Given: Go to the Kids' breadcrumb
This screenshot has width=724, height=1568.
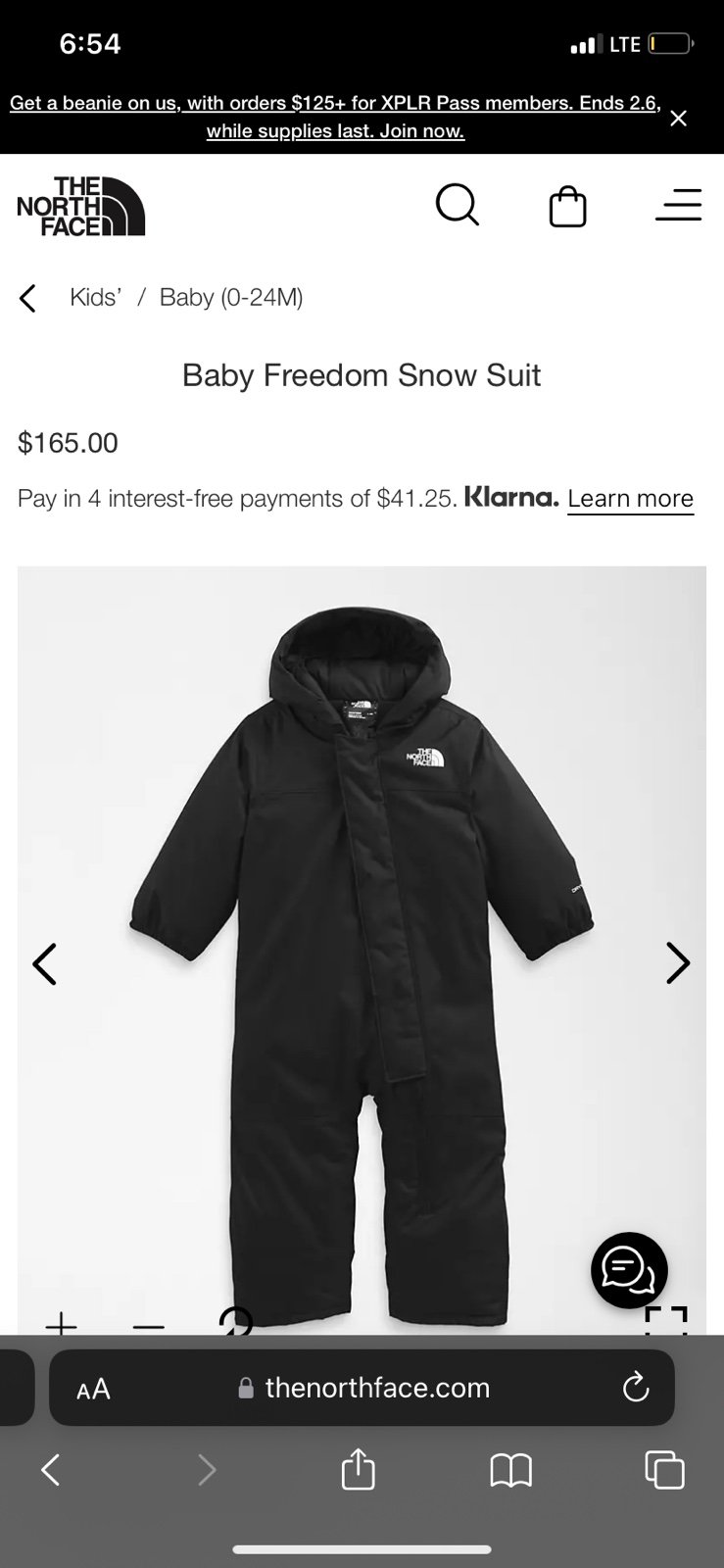Looking at the screenshot, I should [95, 297].
